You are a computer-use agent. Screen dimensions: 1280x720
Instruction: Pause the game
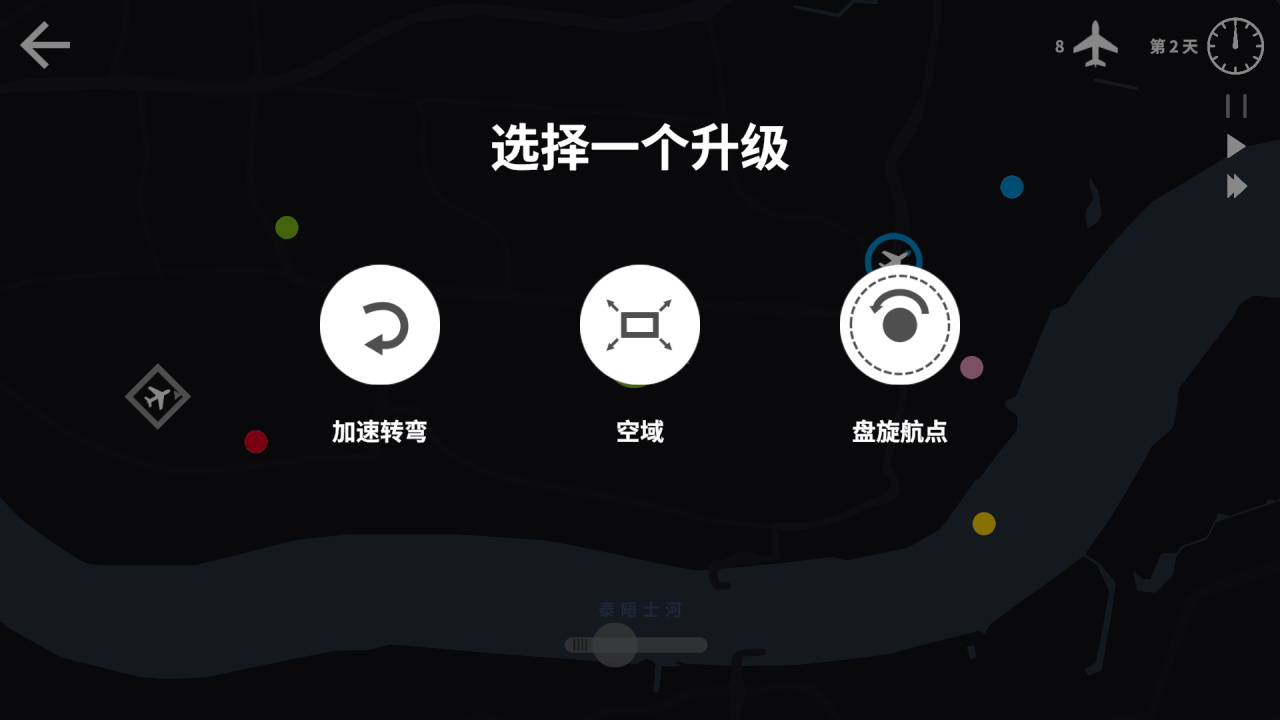(1237, 106)
